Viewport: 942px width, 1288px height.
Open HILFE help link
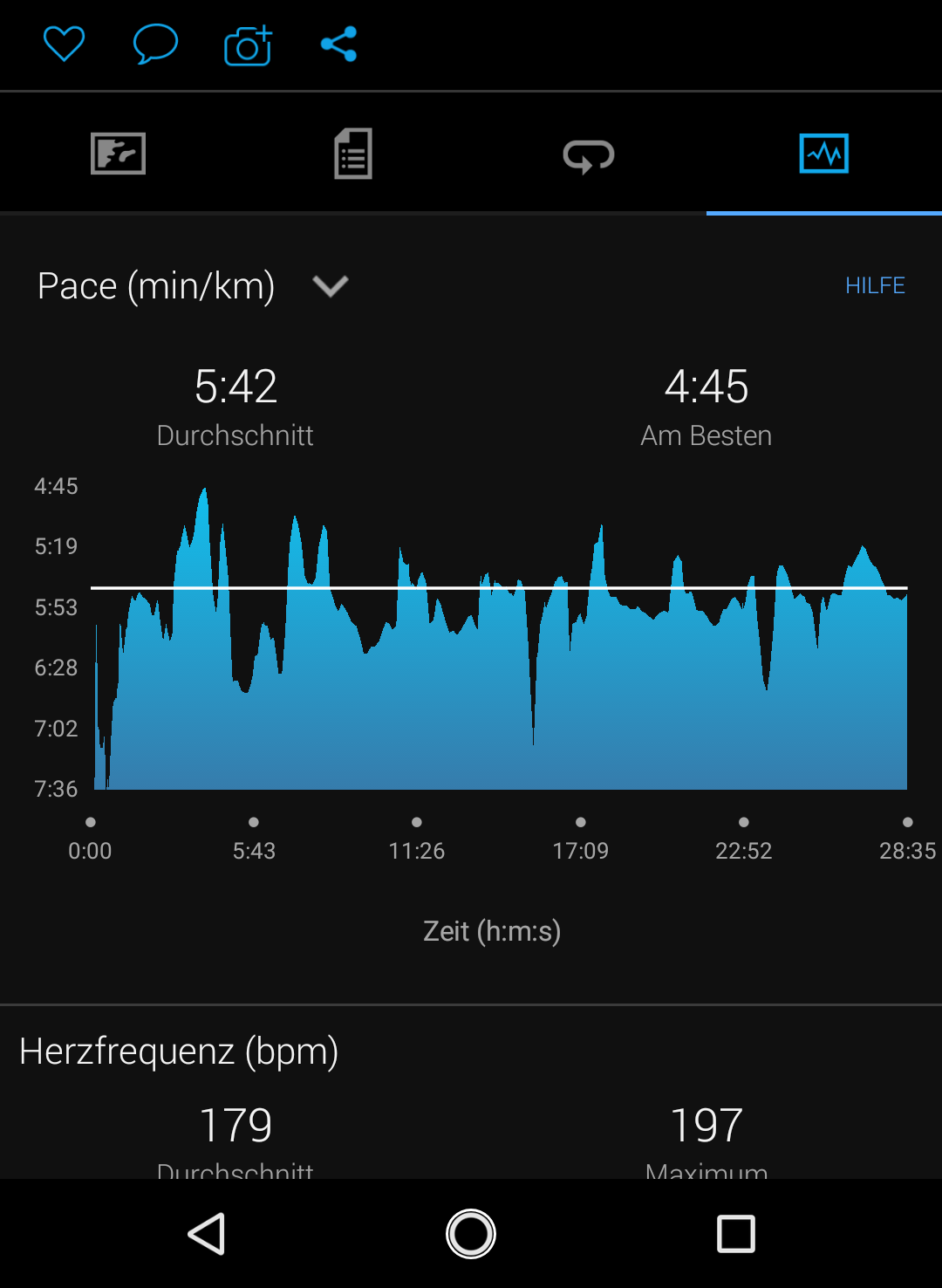(874, 285)
